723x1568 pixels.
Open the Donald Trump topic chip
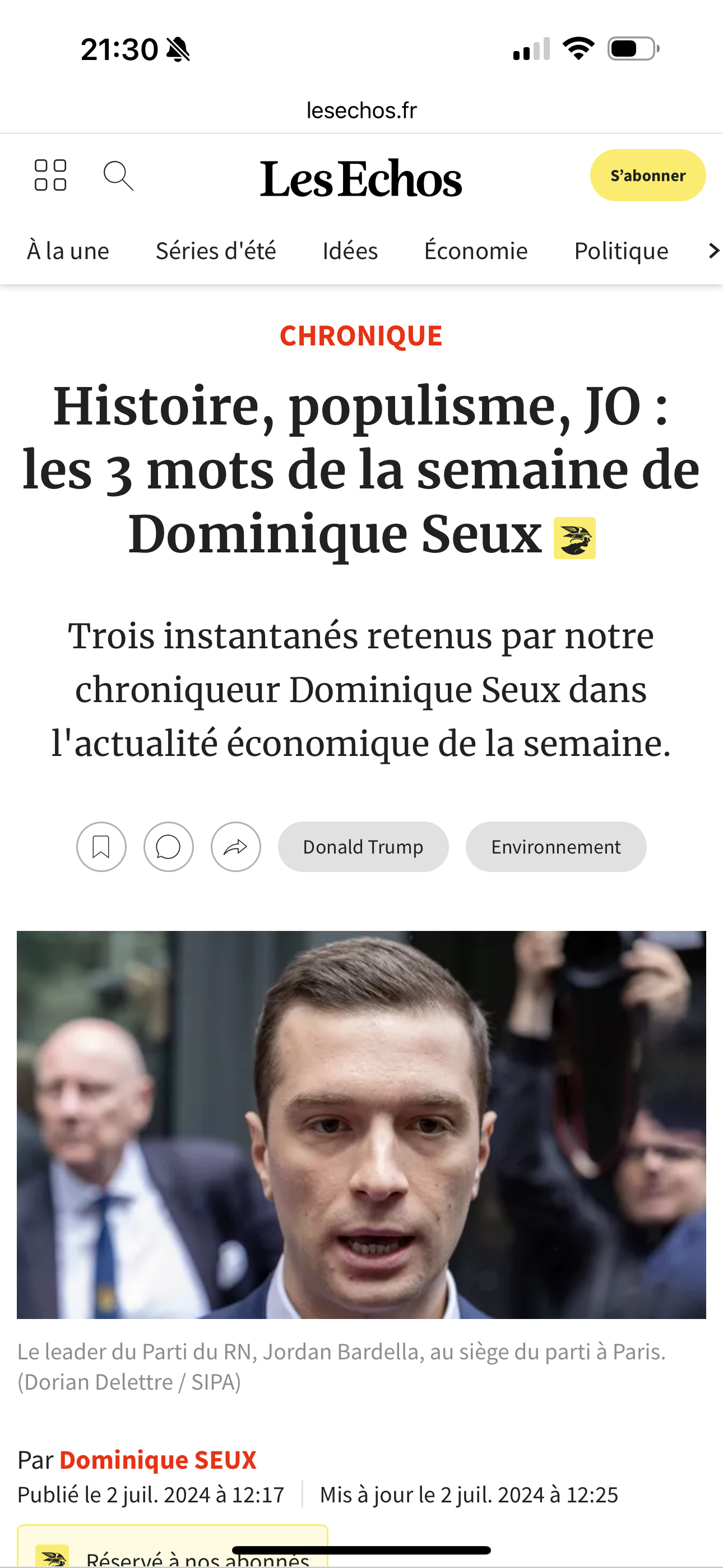pyautogui.click(x=363, y=847)
